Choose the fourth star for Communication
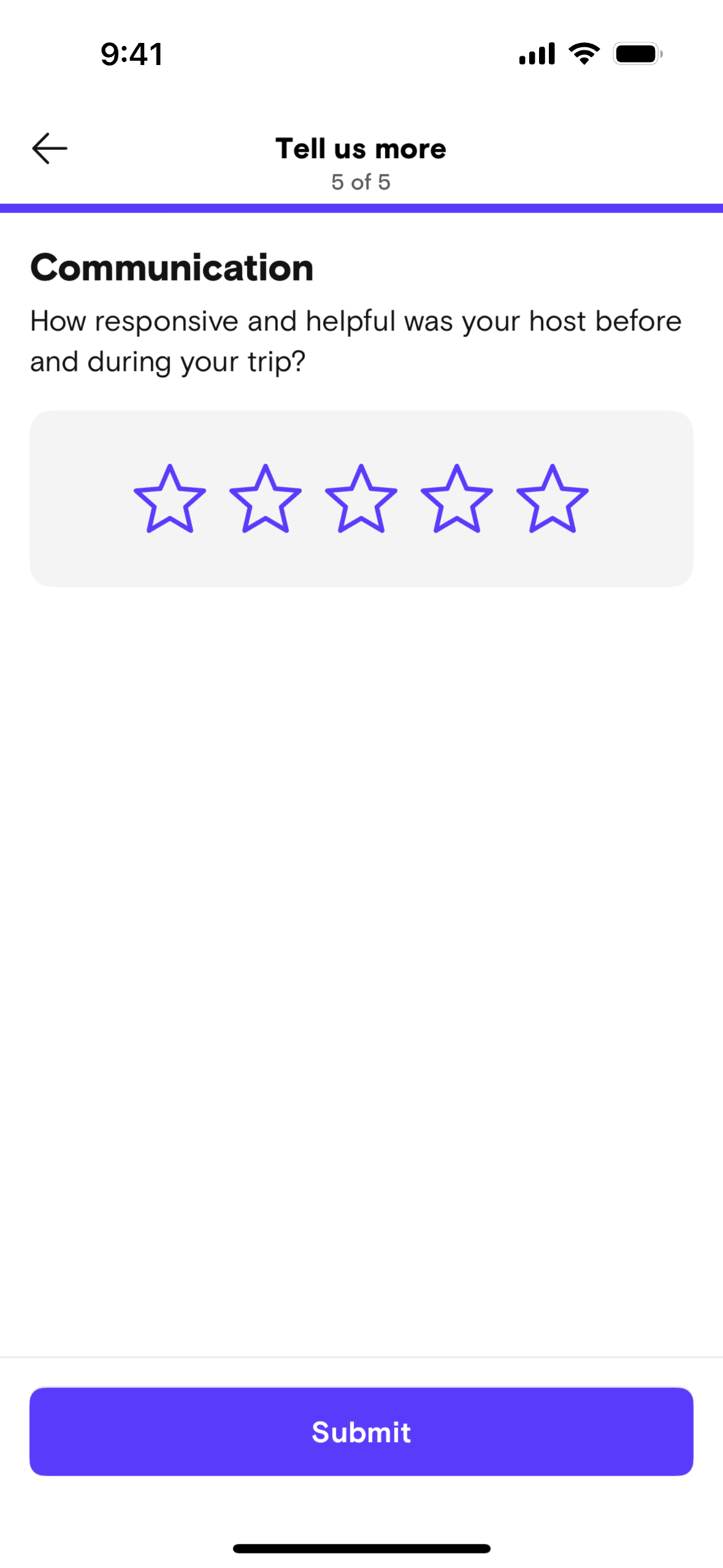723x1568 pixels. coord(457,499)
